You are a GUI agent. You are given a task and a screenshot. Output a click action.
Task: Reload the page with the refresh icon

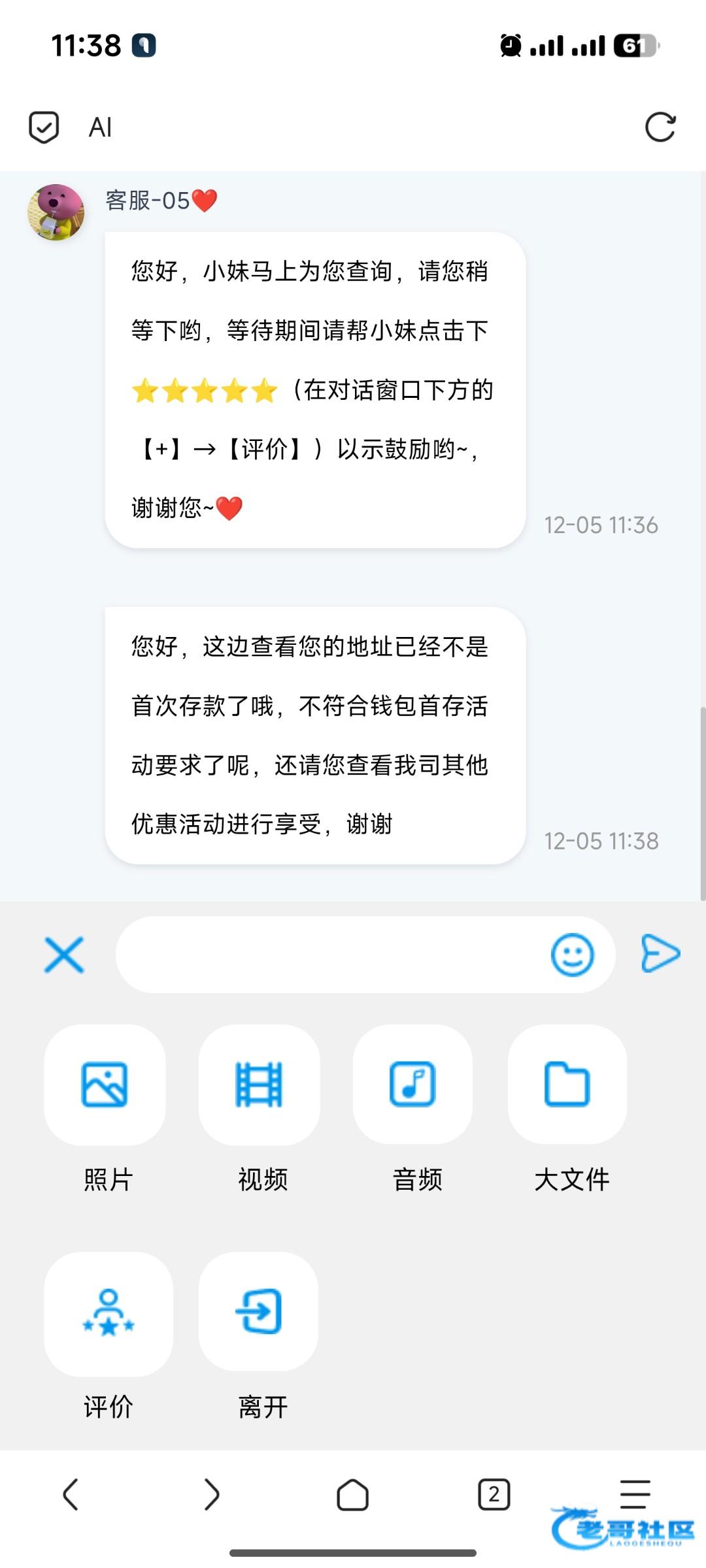coord(660,127)
